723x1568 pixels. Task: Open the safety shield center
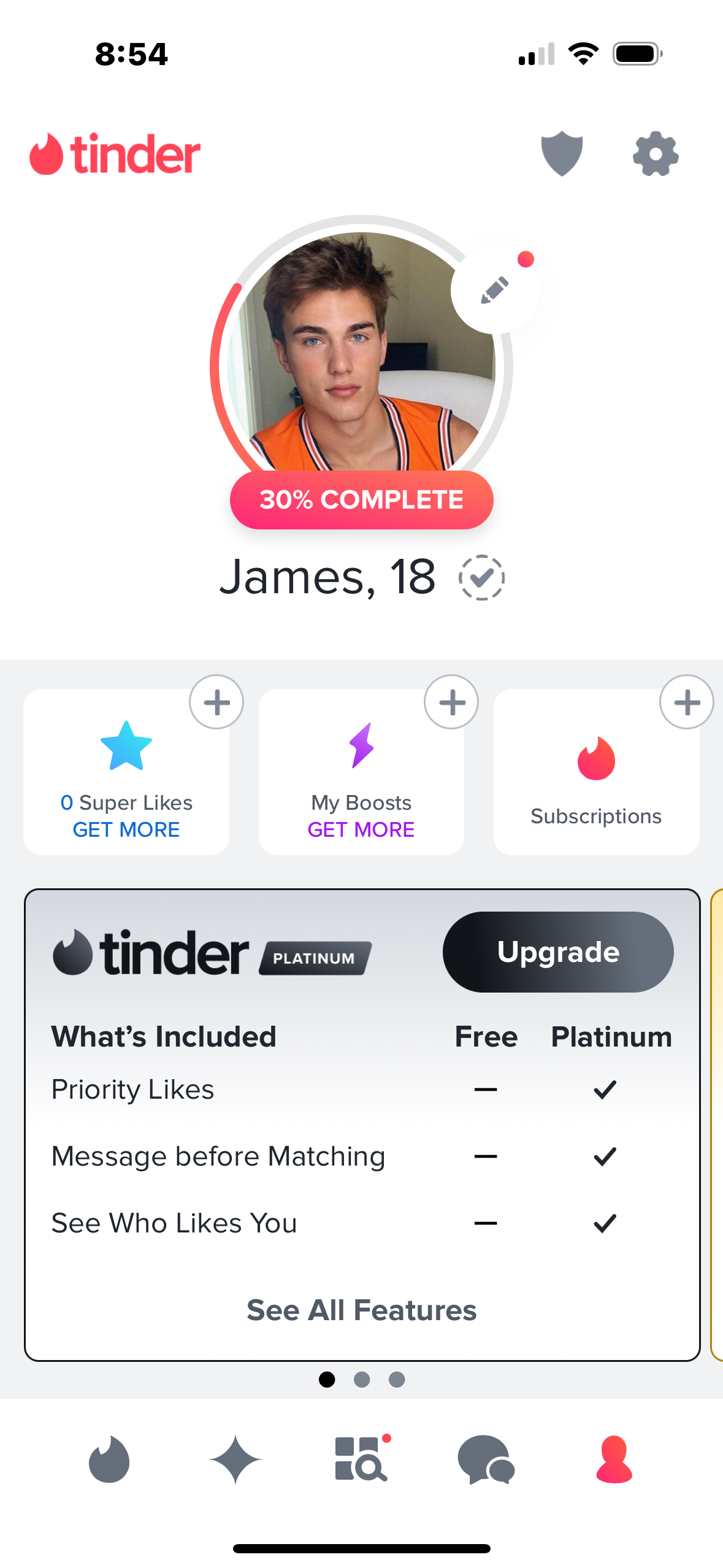[562, 154]
